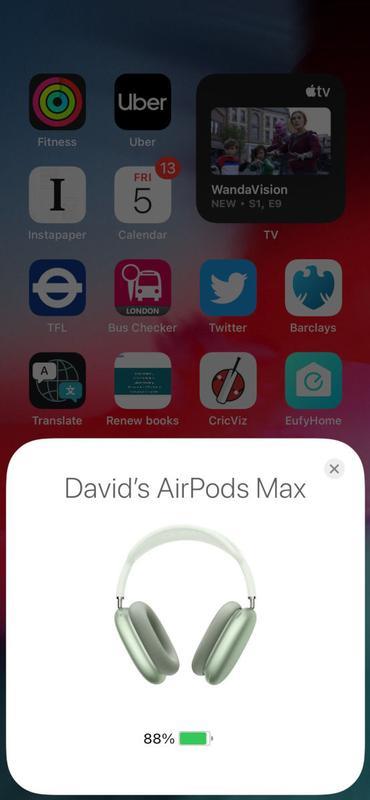370x800 pixels.
Task: Launch CricViz
Action: 228,380
